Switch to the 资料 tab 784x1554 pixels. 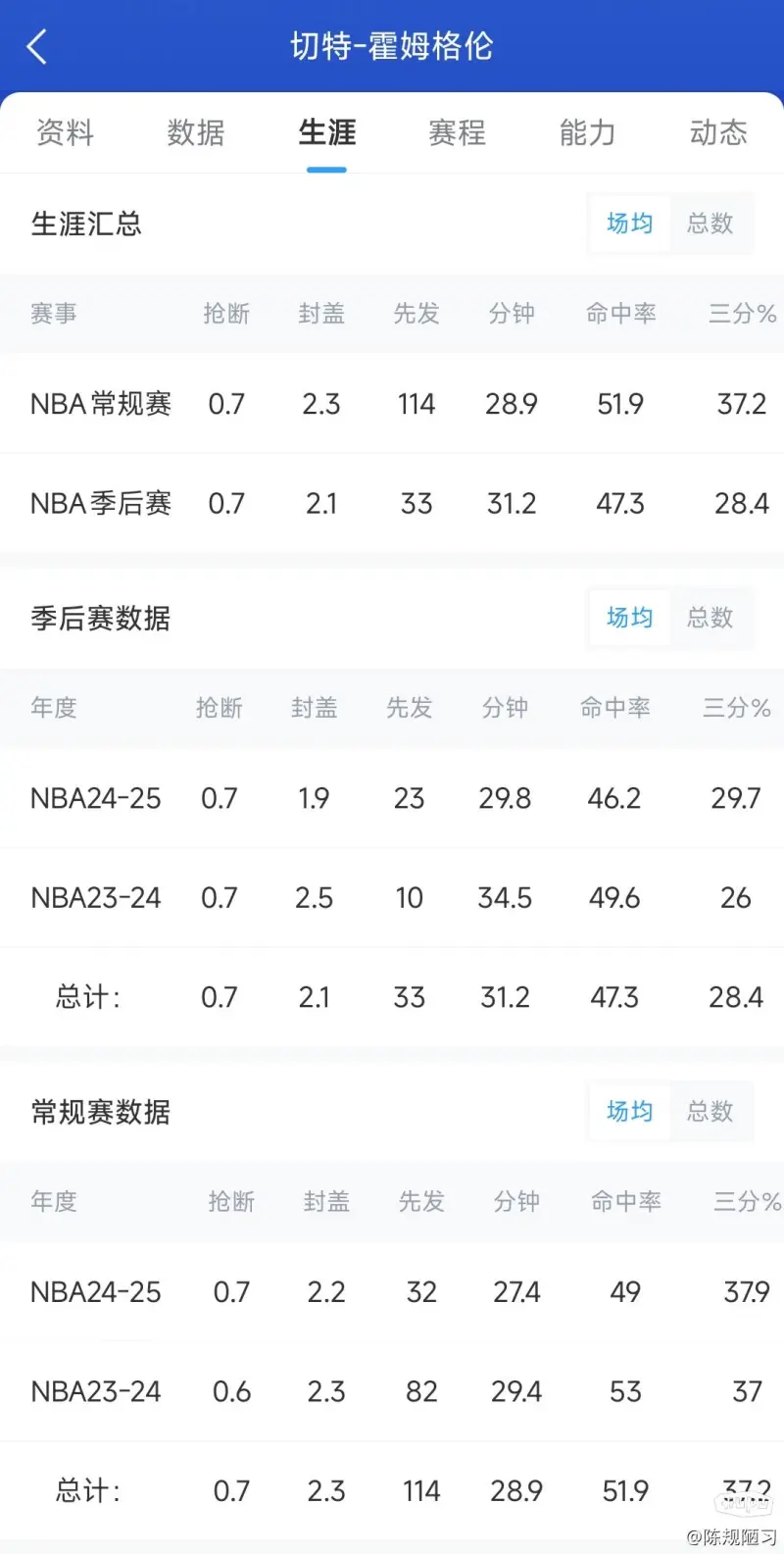click(x=65, y=132)
